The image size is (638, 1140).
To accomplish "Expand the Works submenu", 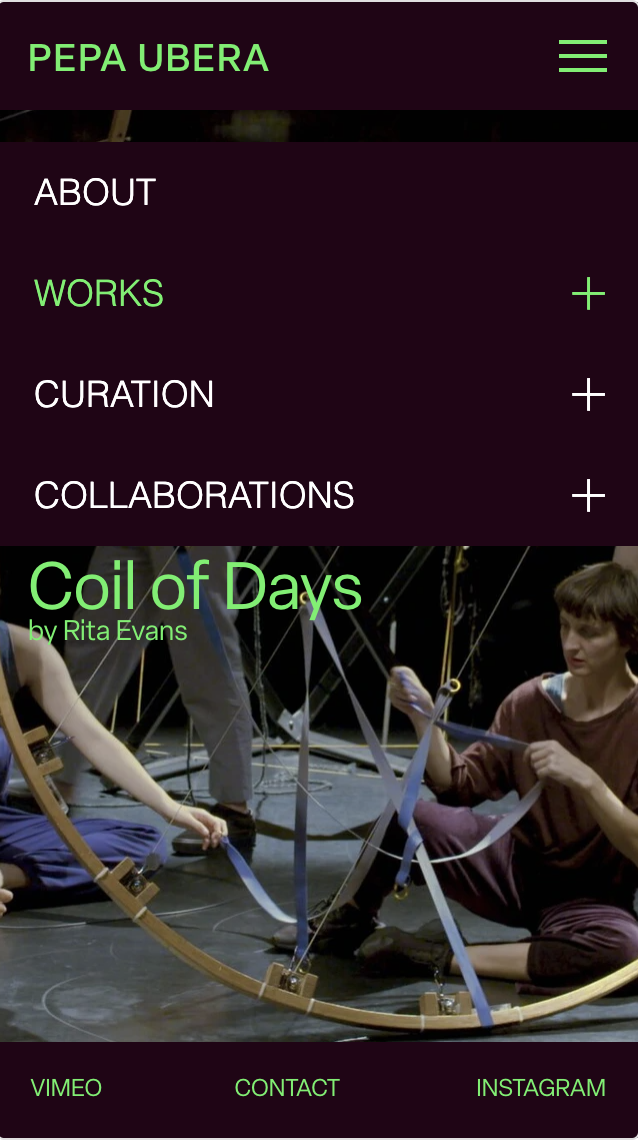I will (x=588, y=294).
